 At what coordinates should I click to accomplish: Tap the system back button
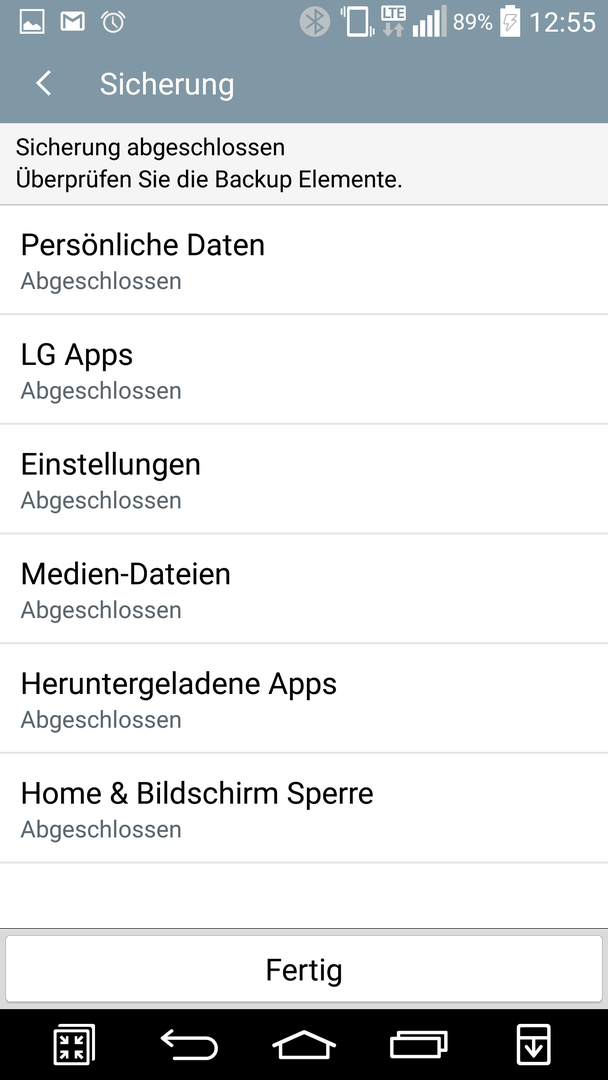click(189, 1045)
